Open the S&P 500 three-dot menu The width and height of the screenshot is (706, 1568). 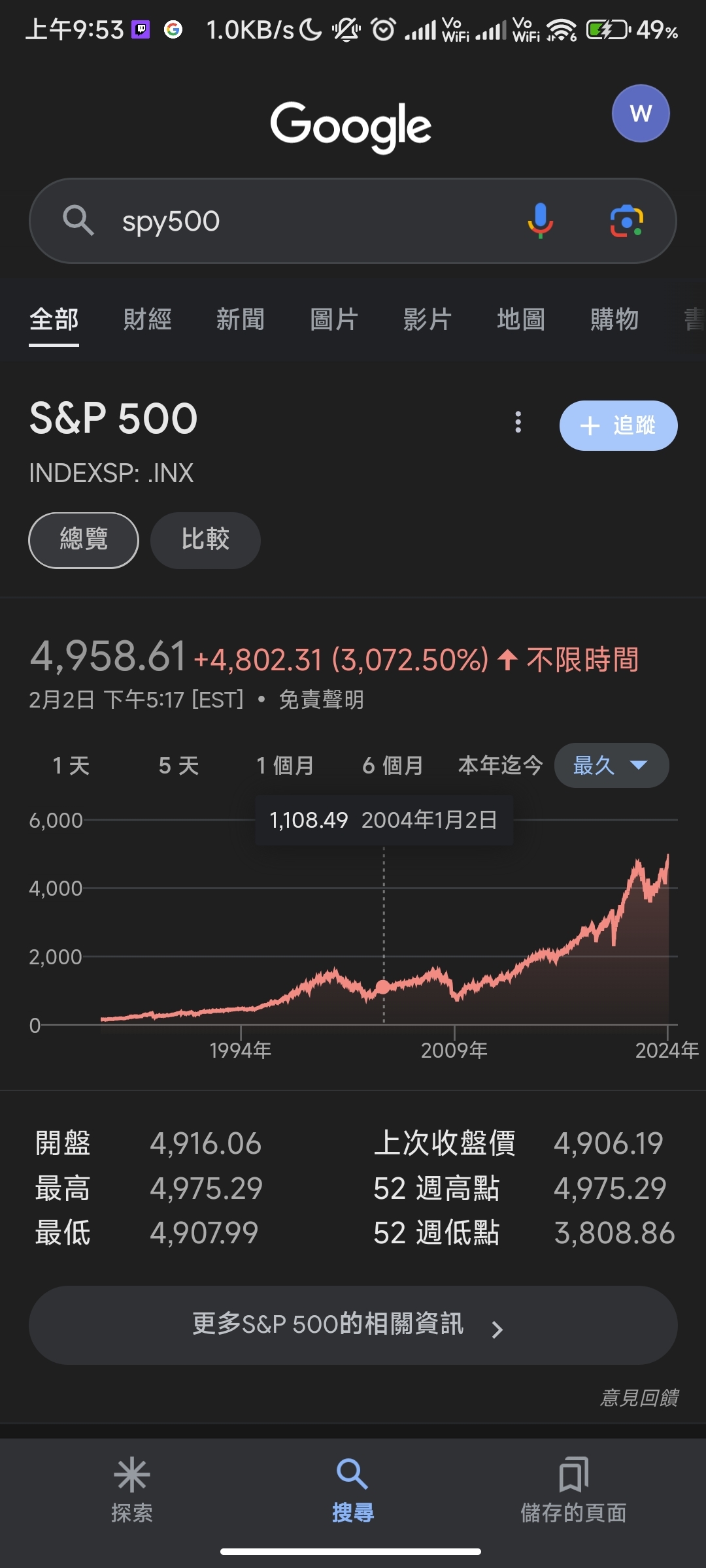(518, 422)
